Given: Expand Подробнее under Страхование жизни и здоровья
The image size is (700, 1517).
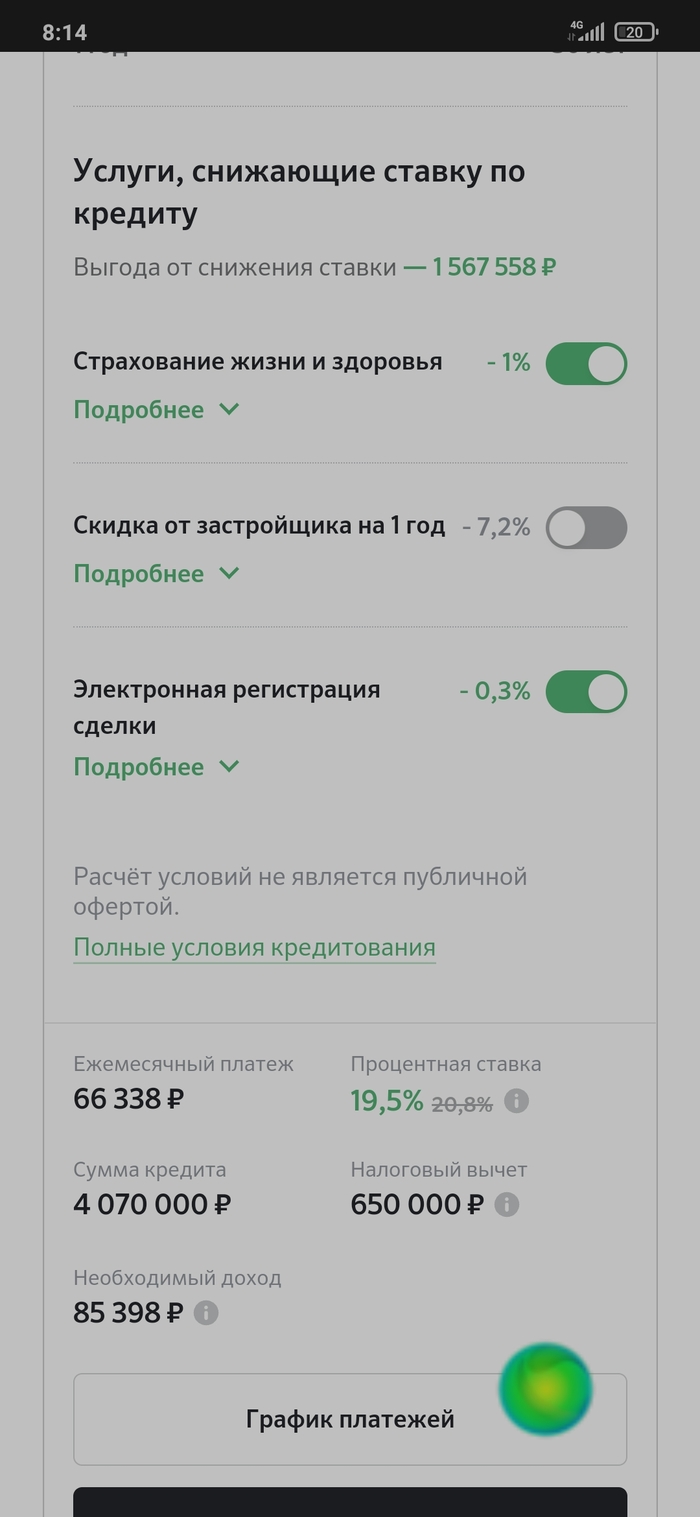Looking at the screenshot, I should click(x=156, y=410).
